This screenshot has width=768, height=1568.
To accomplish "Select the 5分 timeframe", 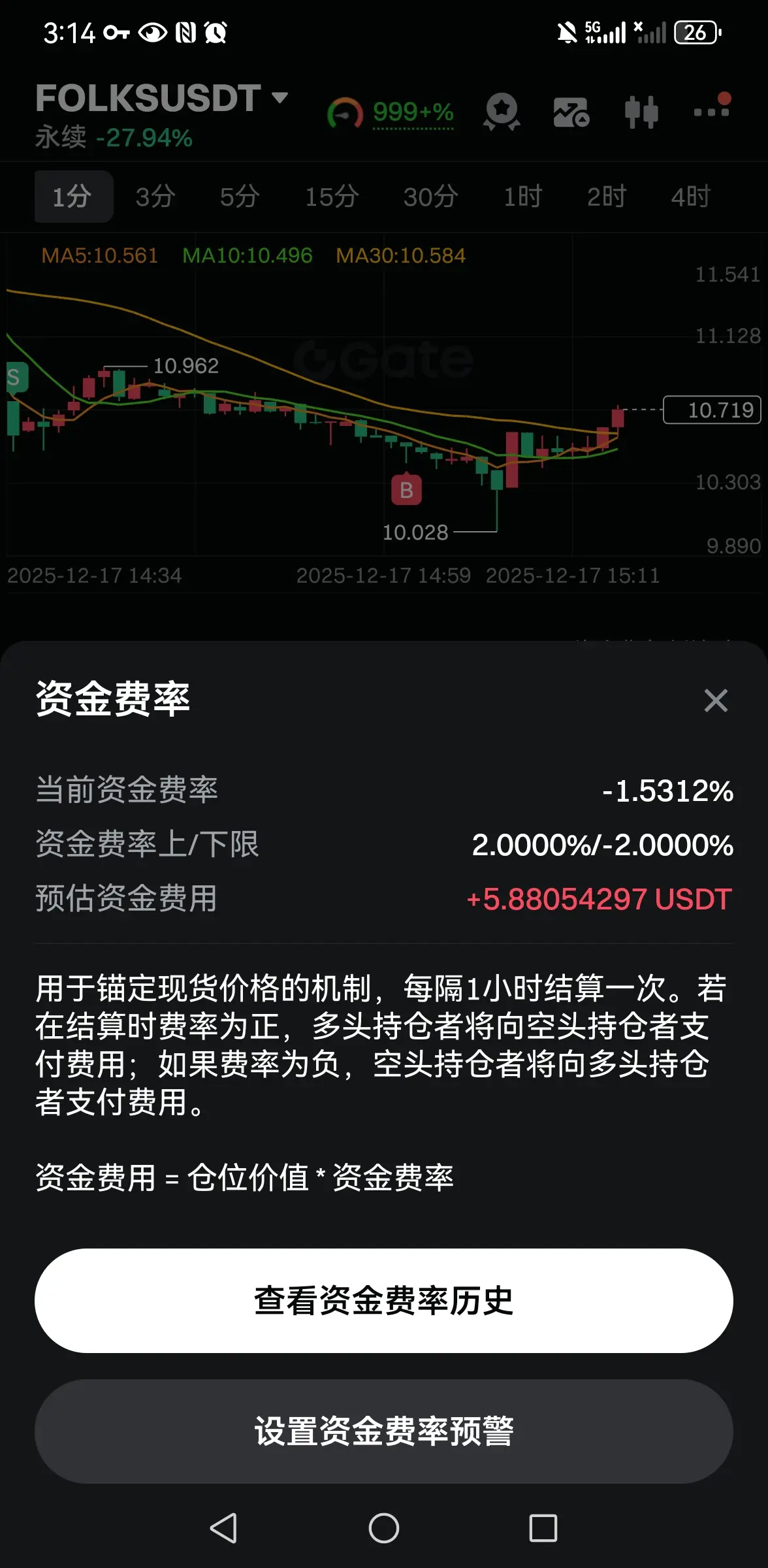I will [240, 197].
